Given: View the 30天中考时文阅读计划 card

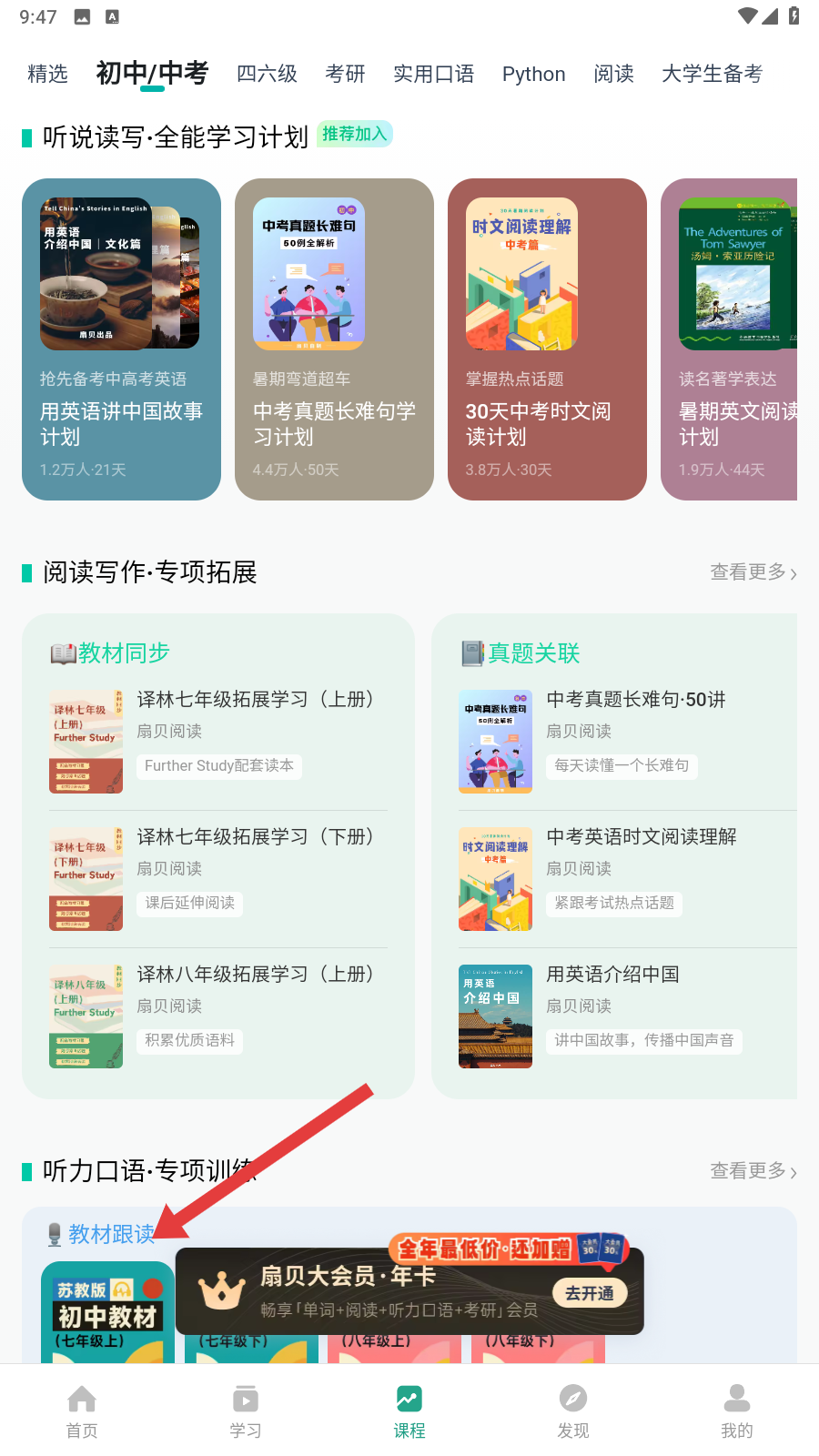Looking at the screenshot, I should tap(547, 339).
